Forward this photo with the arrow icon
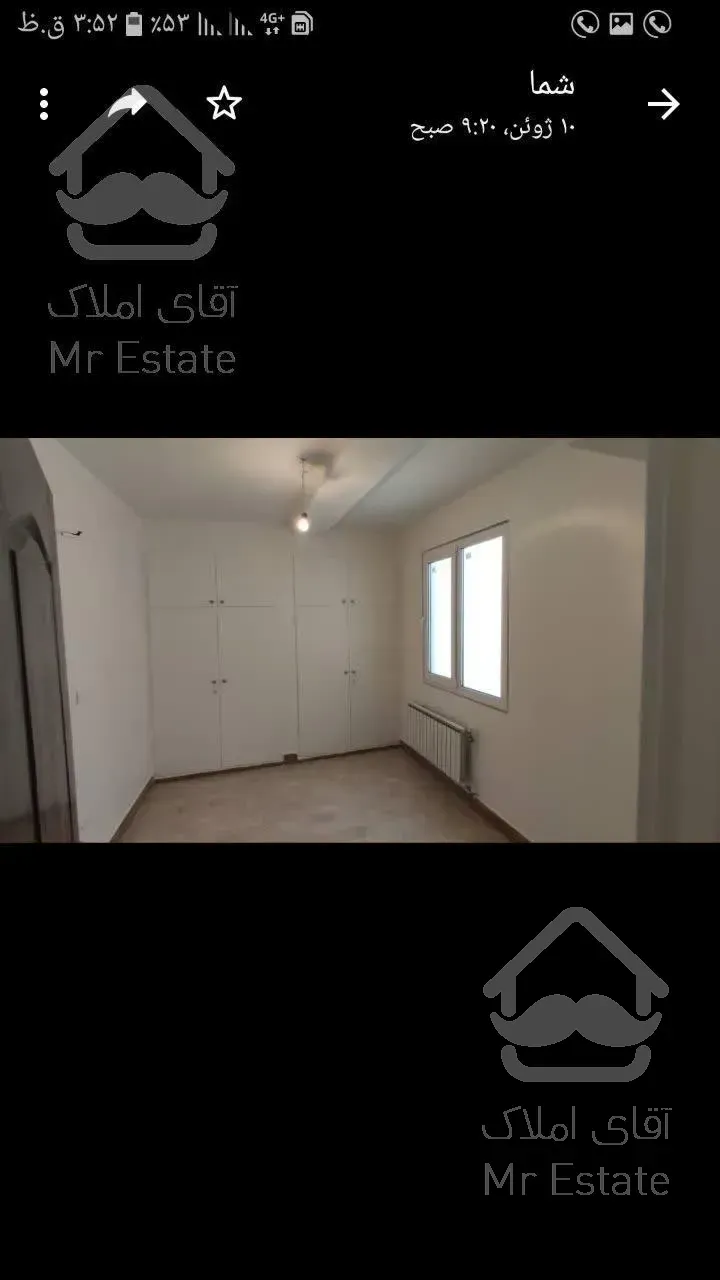 pyautogui.click(x=127, y=102)
